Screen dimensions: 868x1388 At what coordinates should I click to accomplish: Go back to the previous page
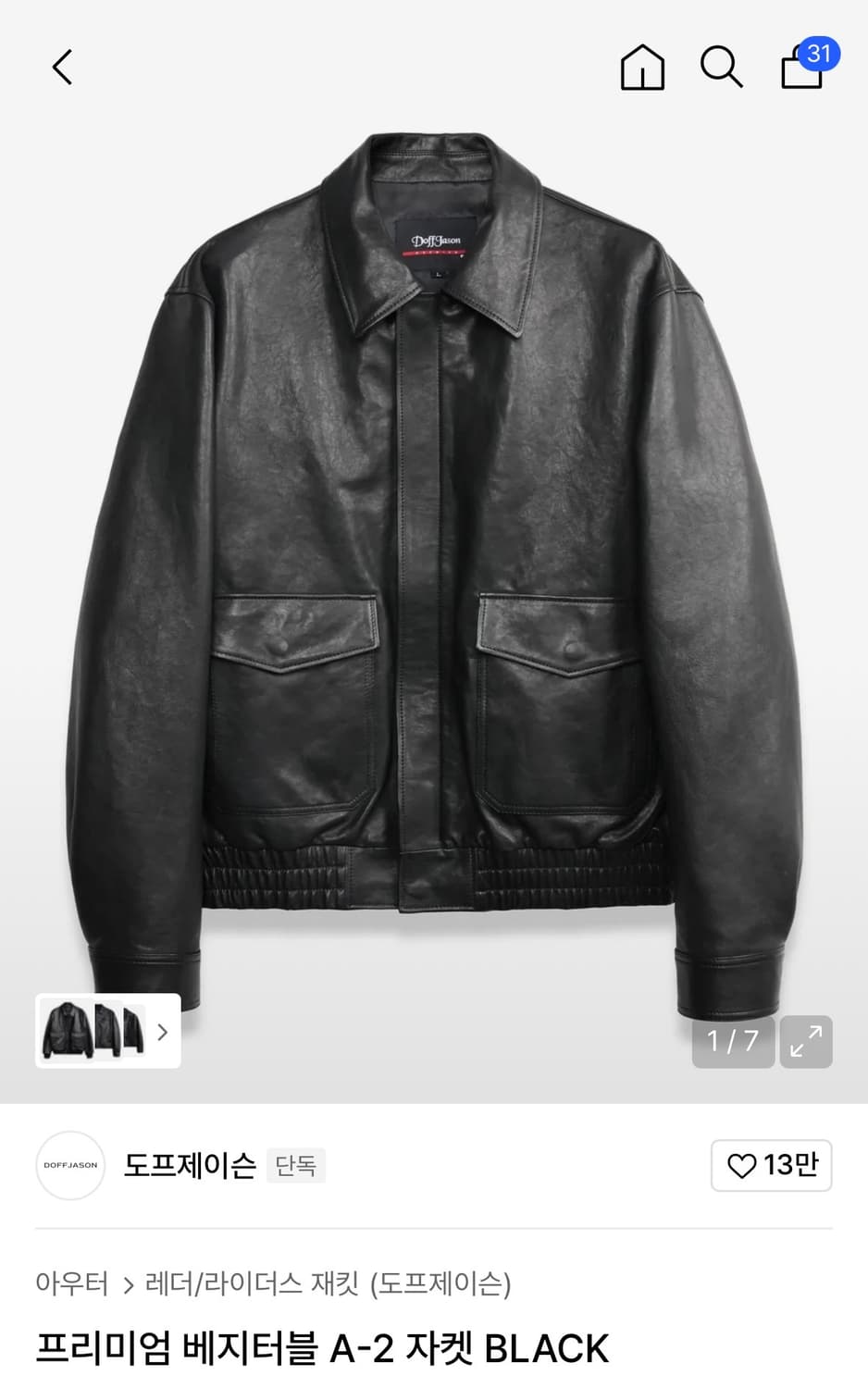tap(62, 68)
